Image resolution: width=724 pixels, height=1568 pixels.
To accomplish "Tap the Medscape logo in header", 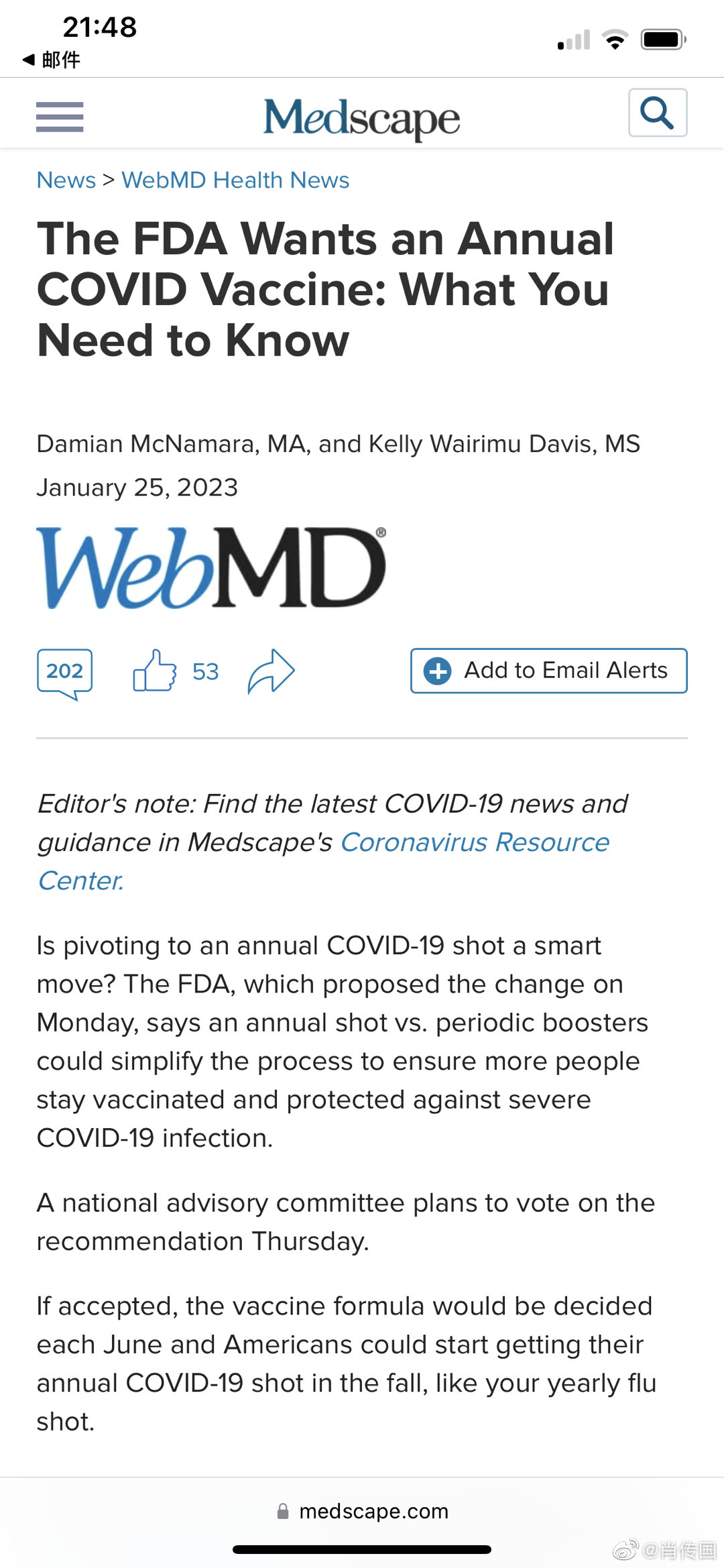I will coord(361,118).
